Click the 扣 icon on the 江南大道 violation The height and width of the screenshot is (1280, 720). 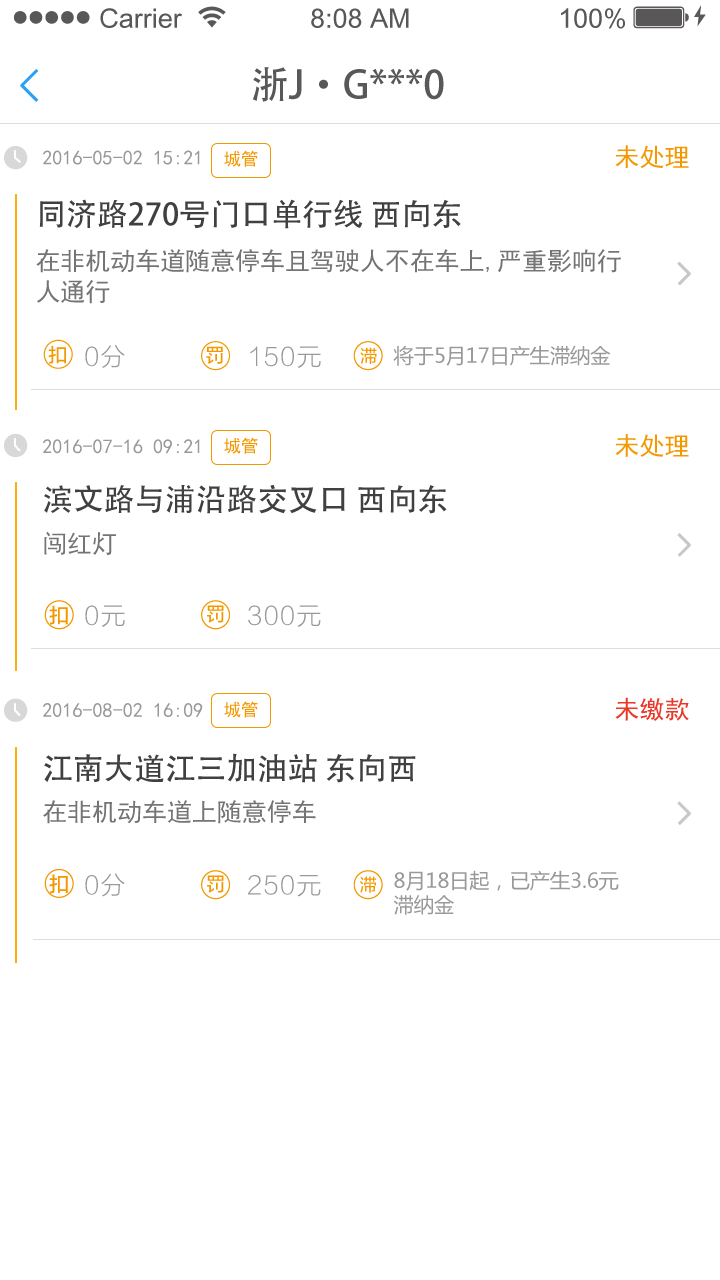pyautogui.click(x=58, y=885)
